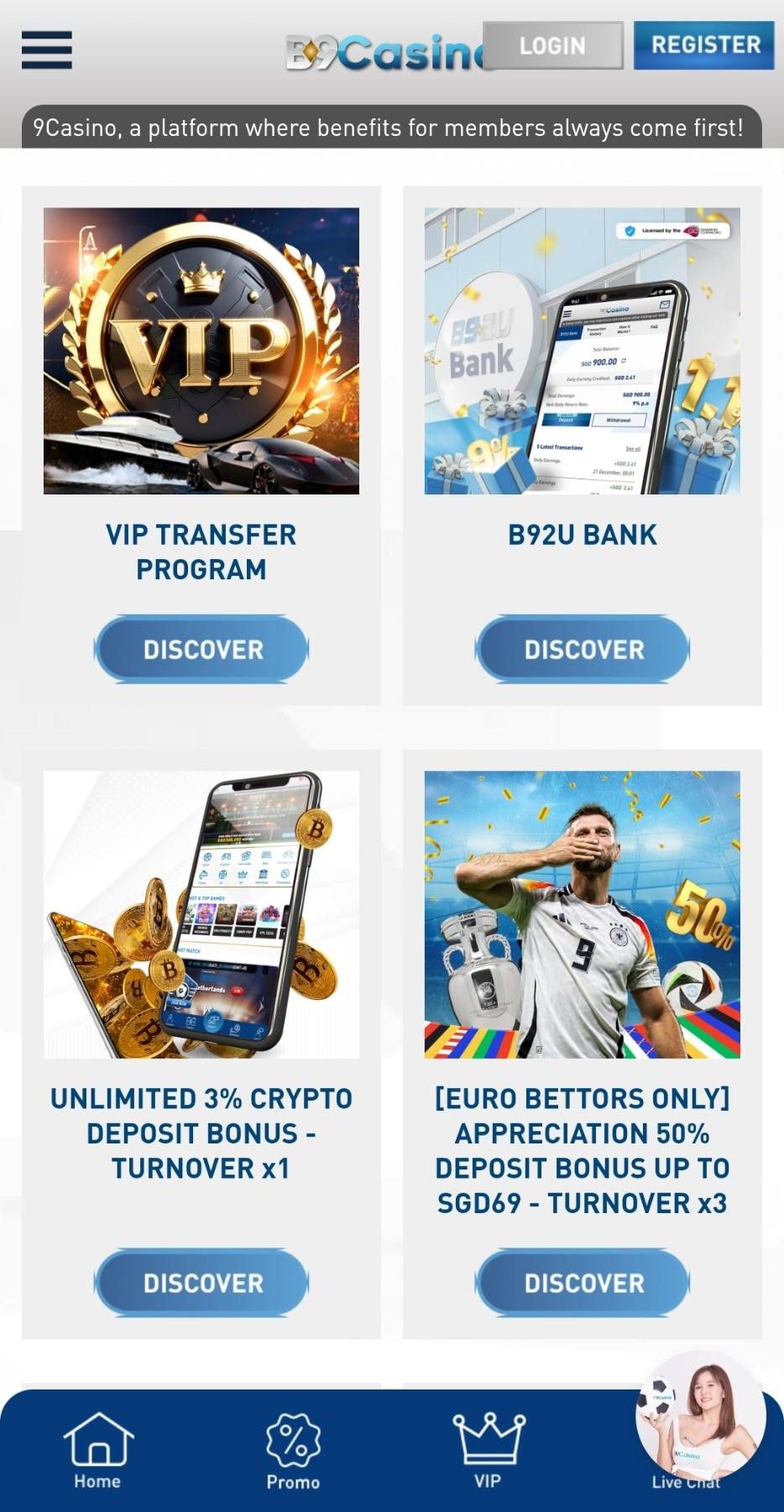Click the LOGIN button

(x=553, y=45)
